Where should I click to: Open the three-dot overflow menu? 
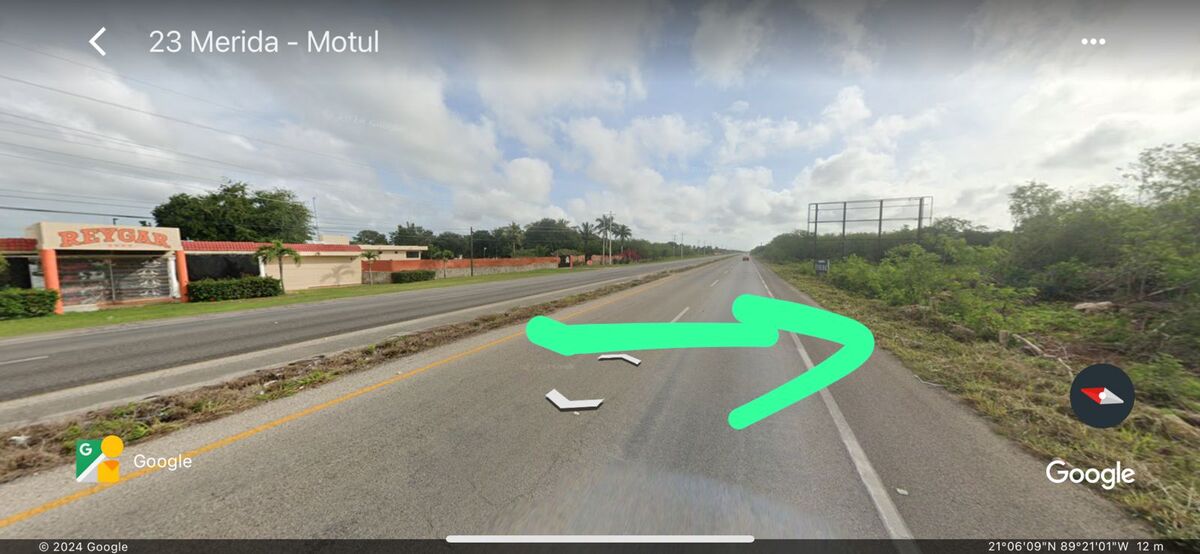click(x=1093, y=41)
